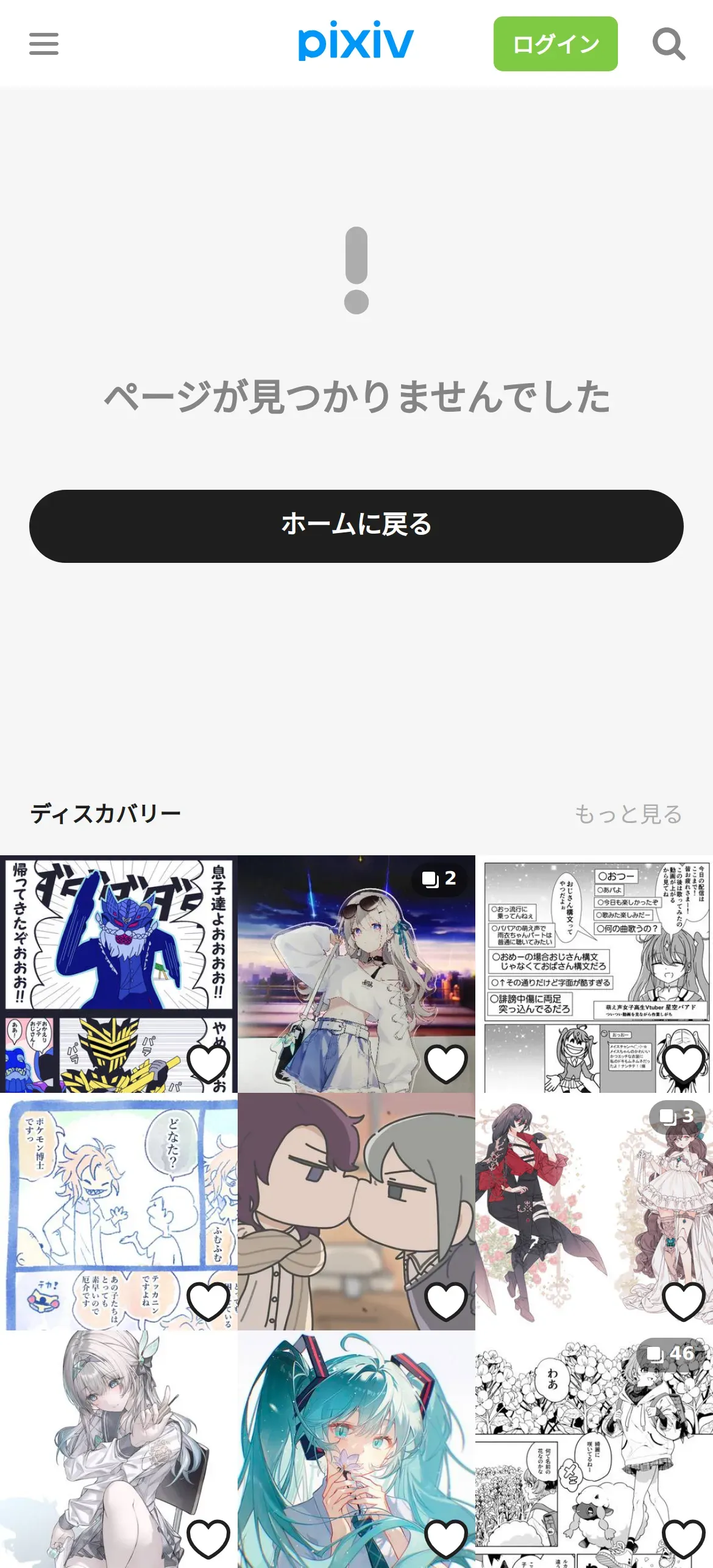Tap the green ログイン button
The height and width of the screenshot is (1568, 713).
(555, 44)
